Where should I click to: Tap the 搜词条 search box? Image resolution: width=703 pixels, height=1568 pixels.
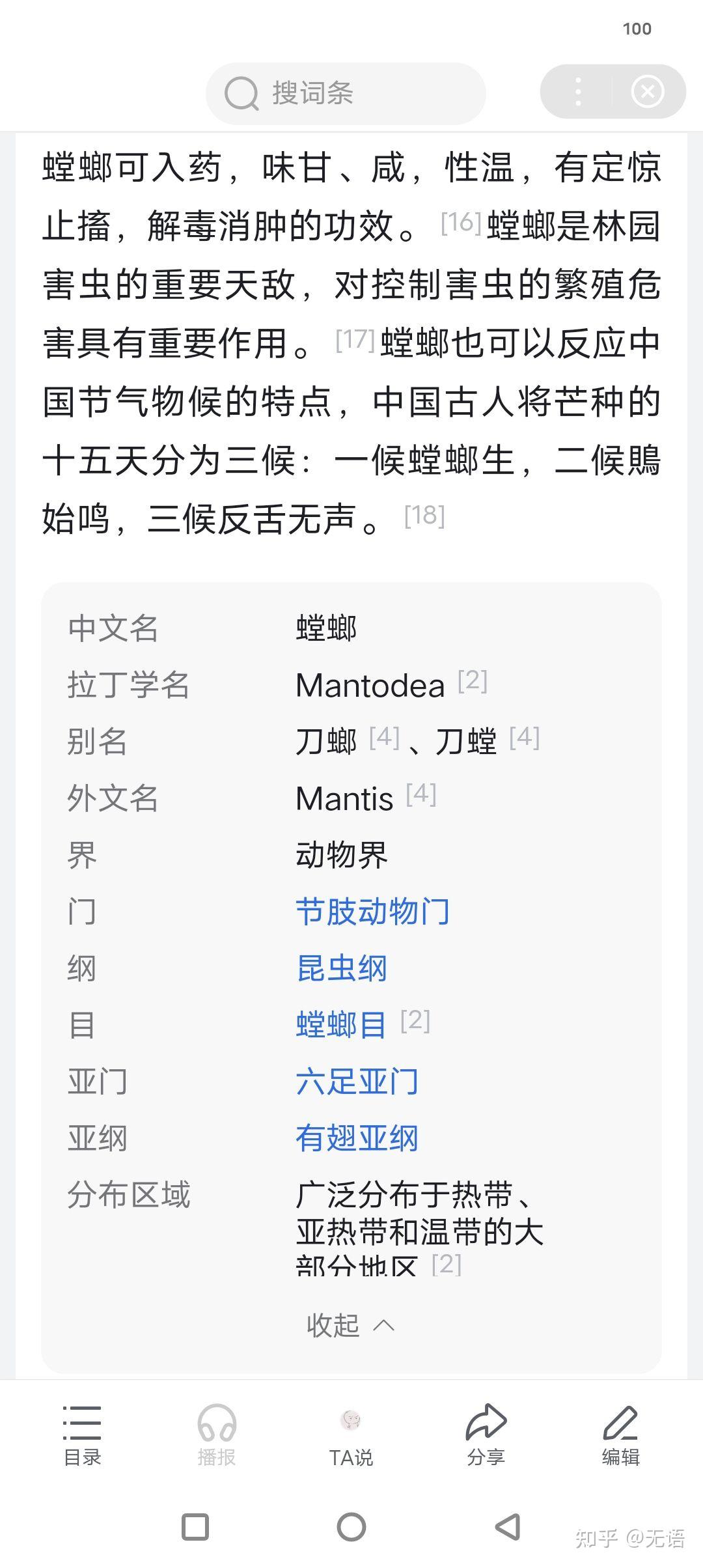pos(346,93)
